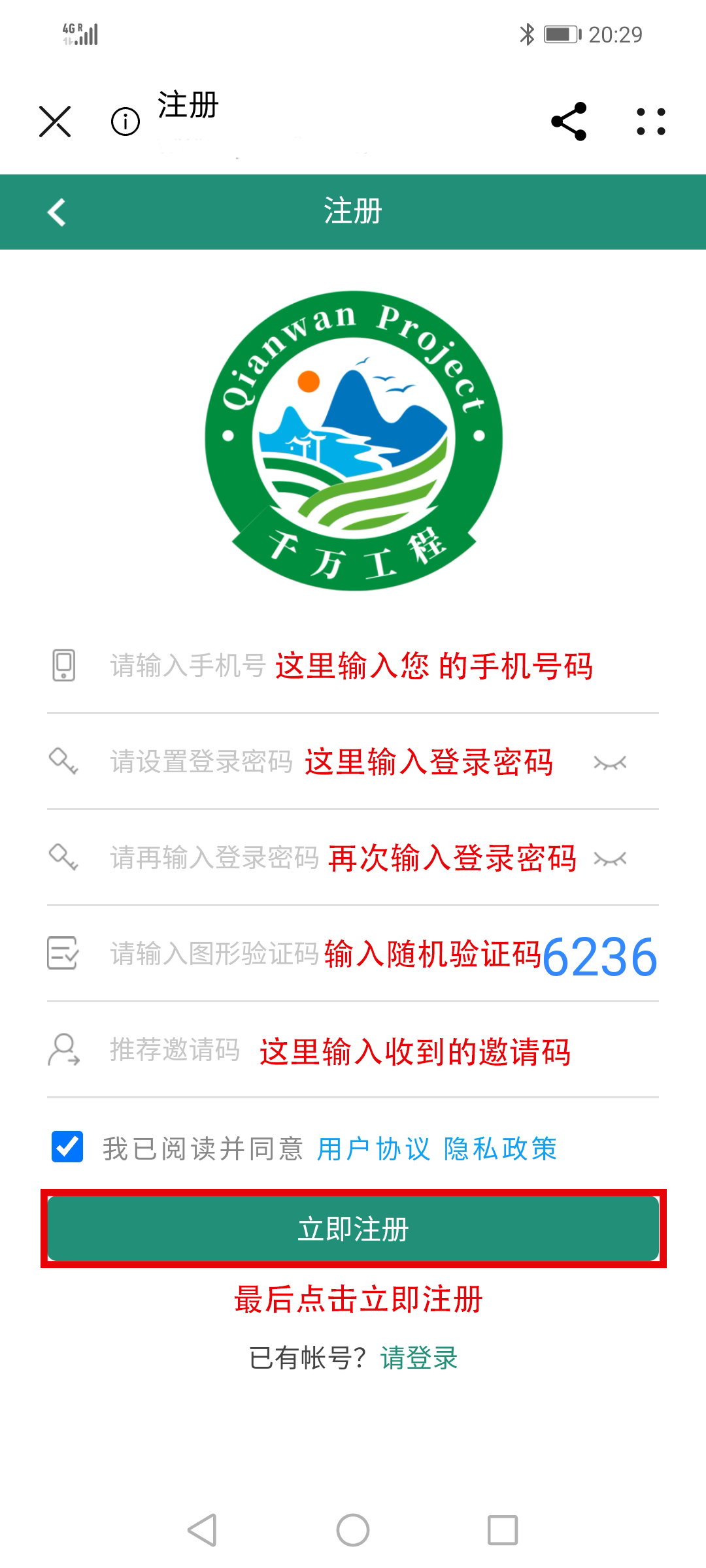This screenshot has height=1568, width=706.
Task: Tap the invite code person icon
Action: coord(63,1051)
